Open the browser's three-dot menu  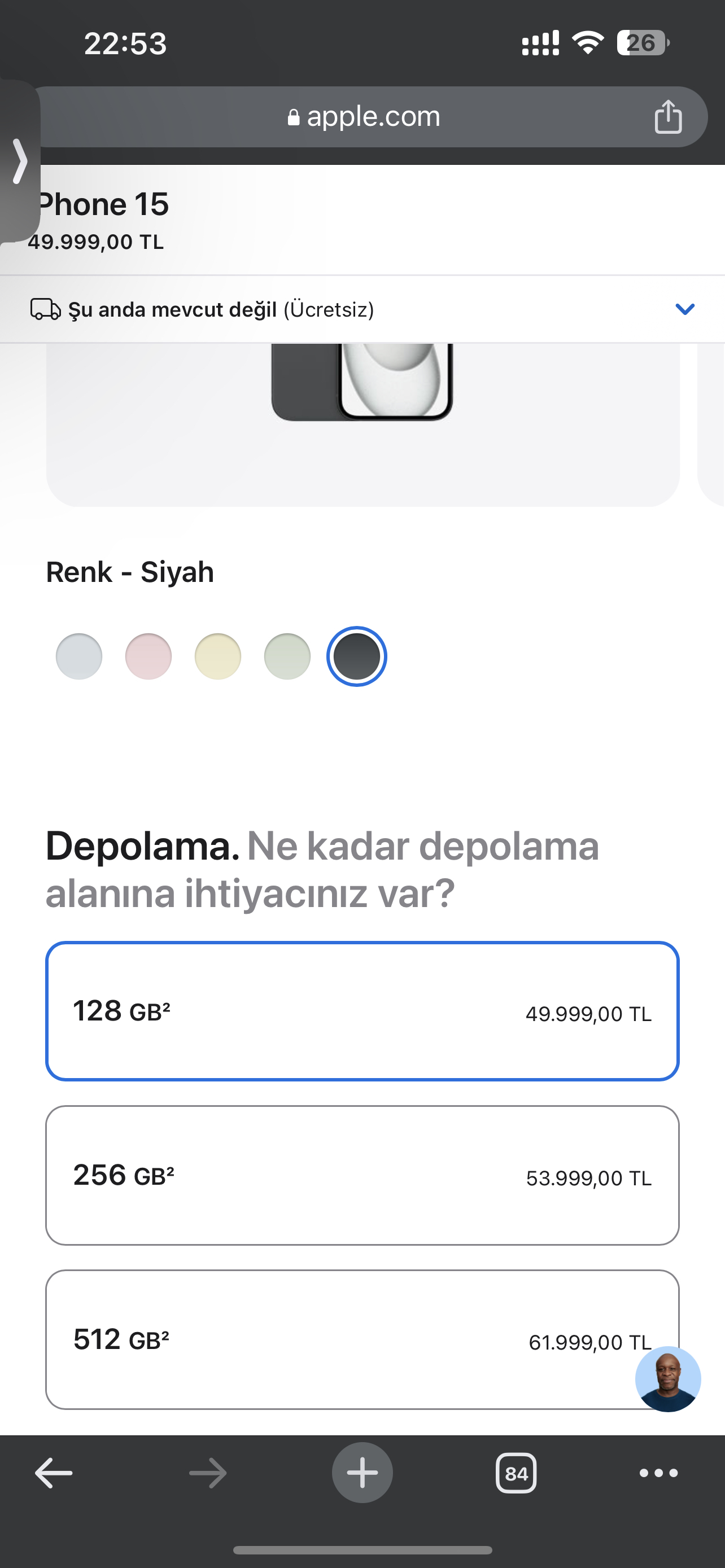pyautogui.click(x=658, y=1474)
